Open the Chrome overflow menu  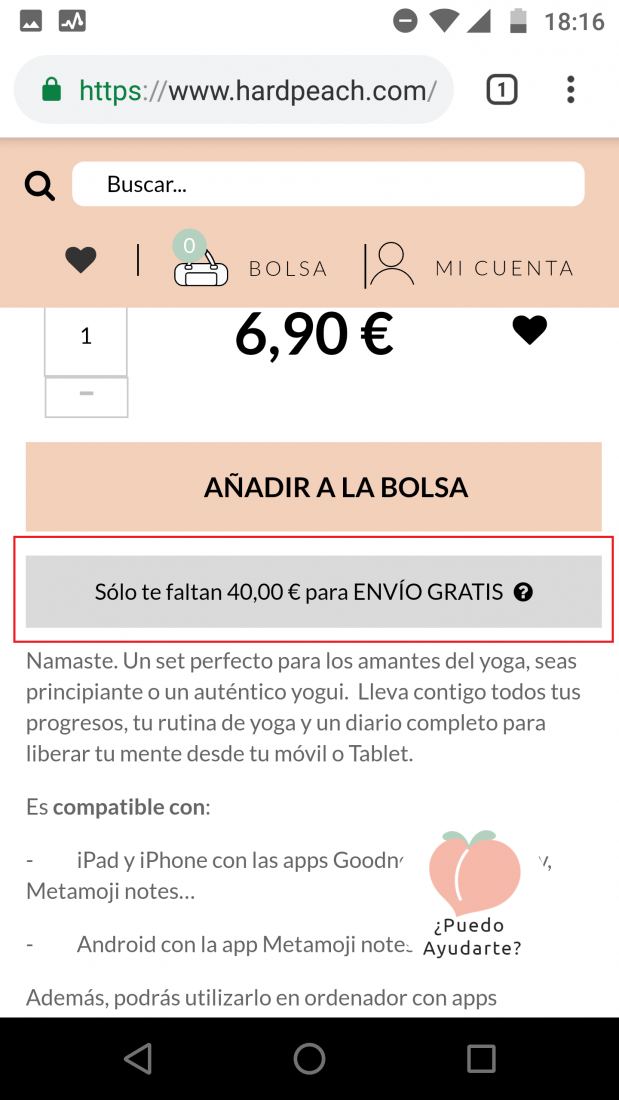(x=571, y=90)
